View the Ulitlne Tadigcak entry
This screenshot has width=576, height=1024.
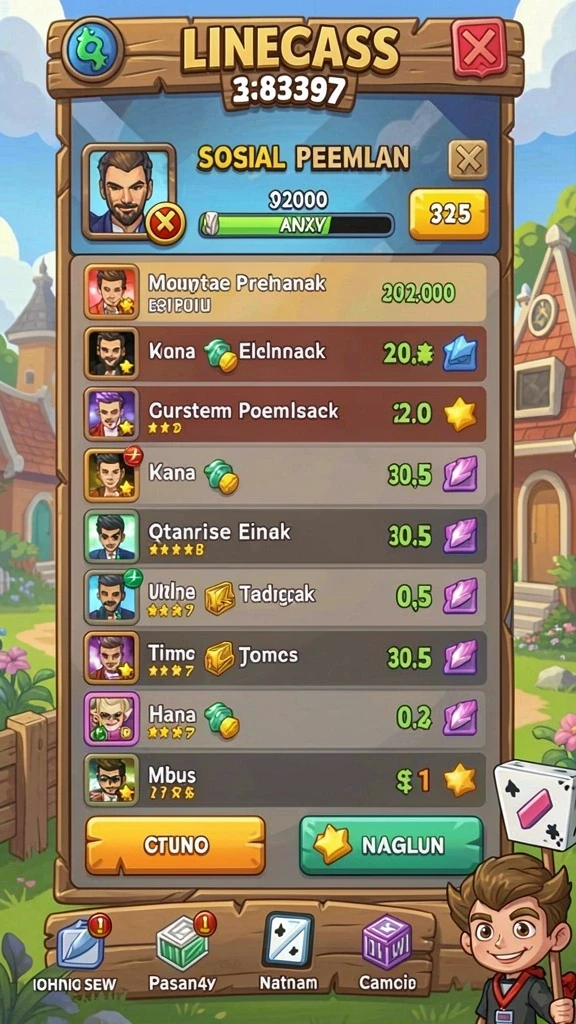[285, 597]
